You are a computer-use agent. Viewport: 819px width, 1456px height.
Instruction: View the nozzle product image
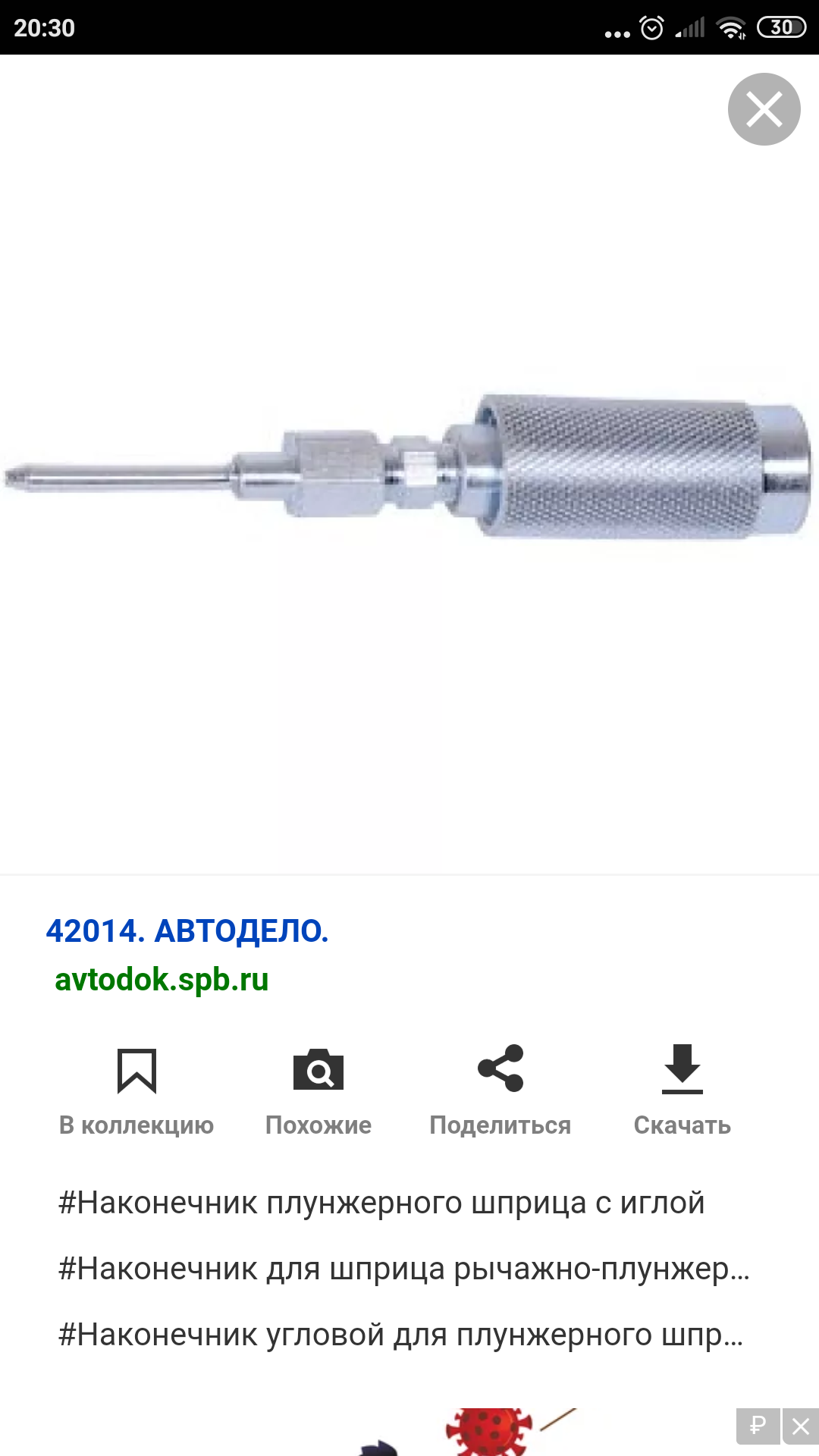(x=409, y=466)
